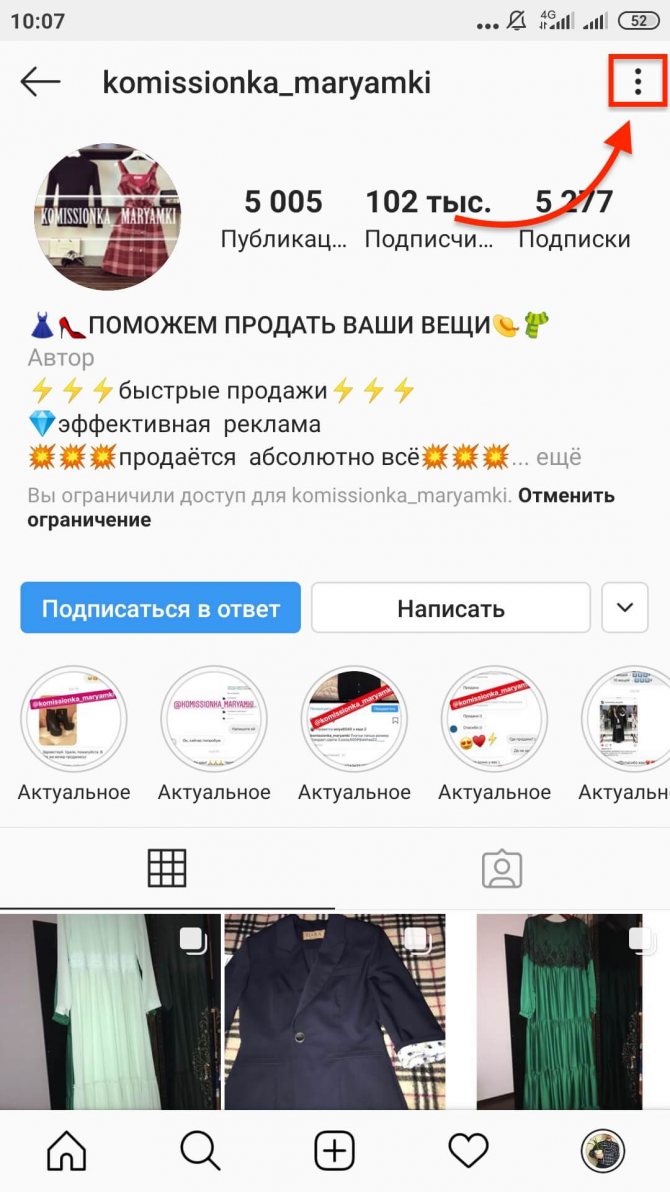Open the light green dress post
670x1192 pixels.
pos(110,1010)
